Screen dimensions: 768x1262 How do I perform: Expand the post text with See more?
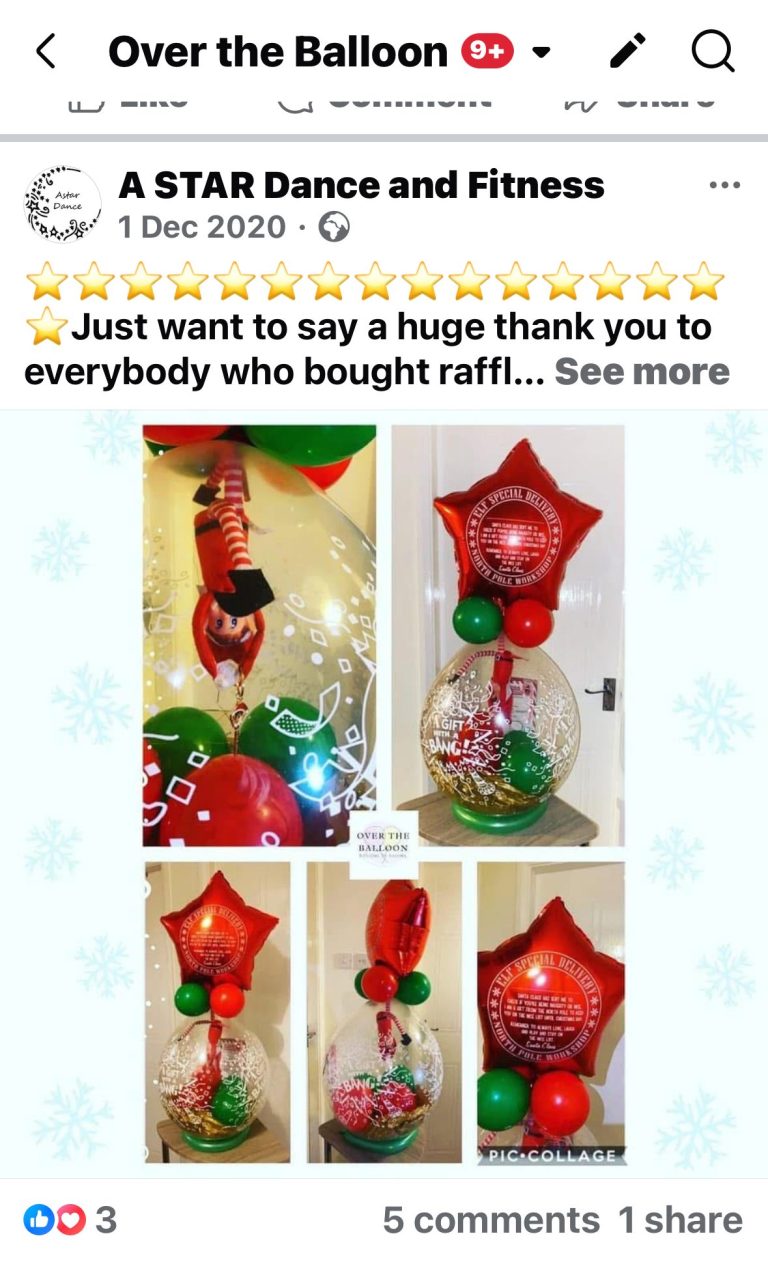[x=642, y=372]
